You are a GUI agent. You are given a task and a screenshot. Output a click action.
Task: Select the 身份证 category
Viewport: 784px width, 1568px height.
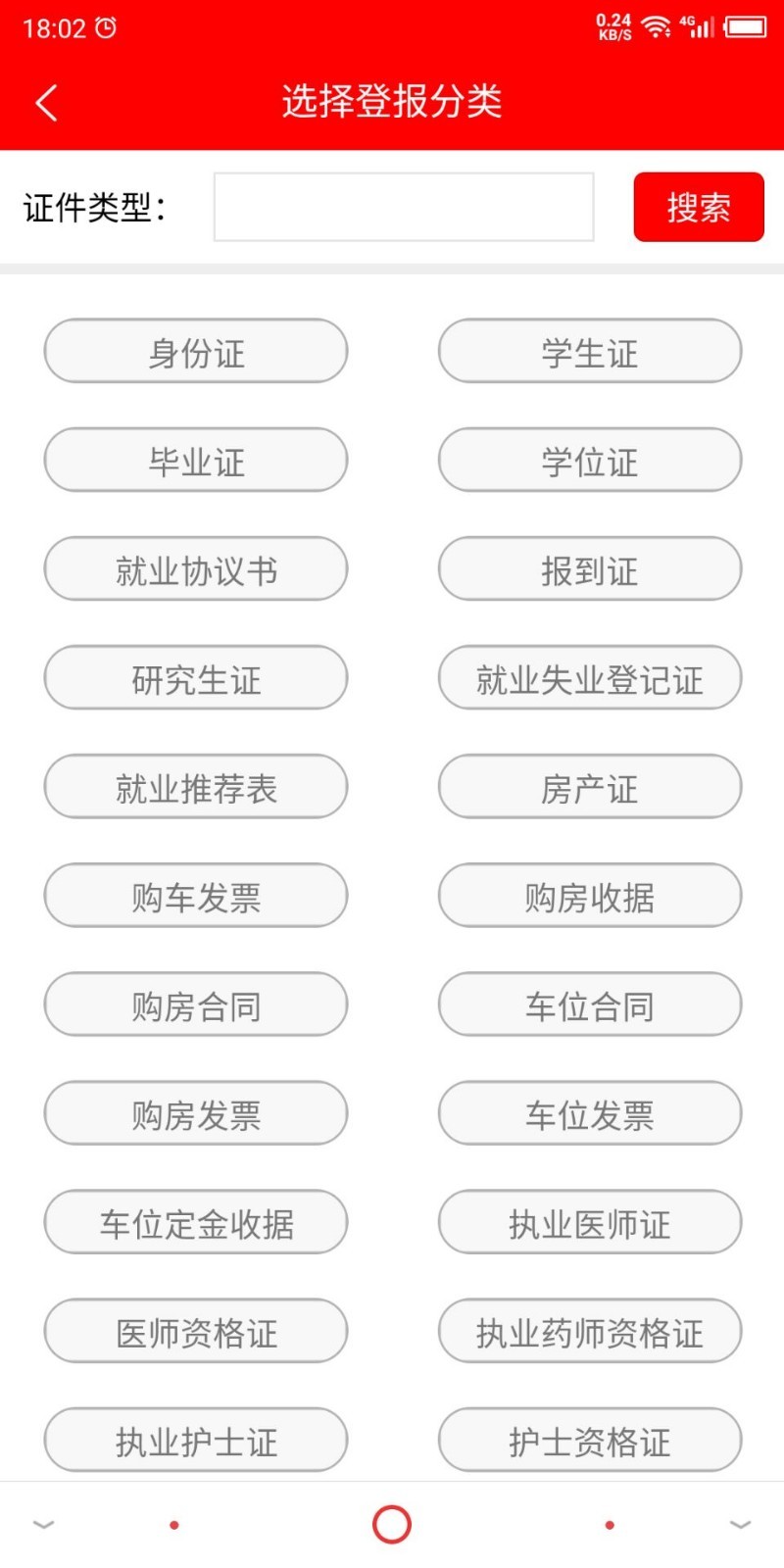[196, 351]
